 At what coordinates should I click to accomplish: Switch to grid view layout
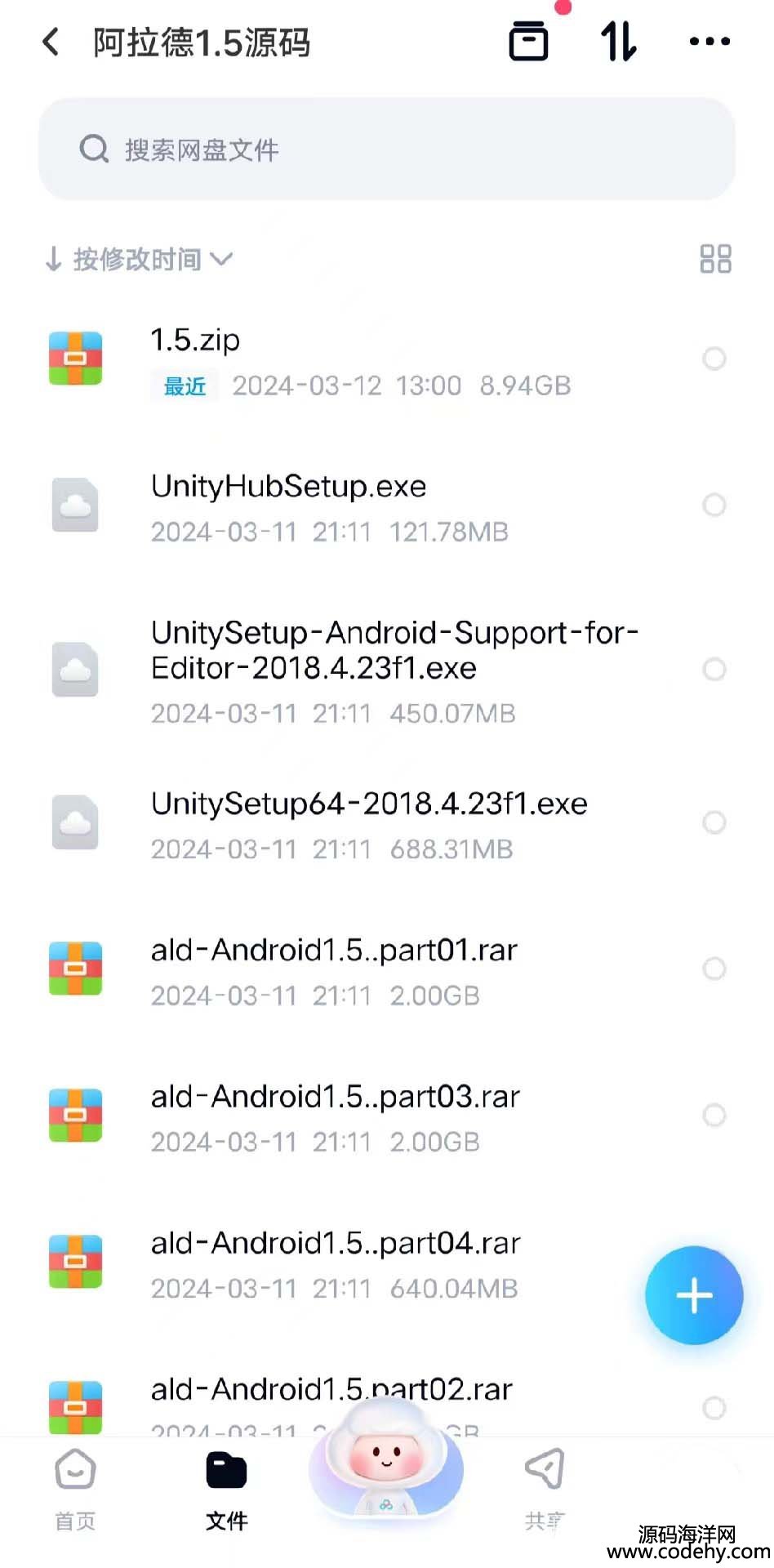point(715,259)
